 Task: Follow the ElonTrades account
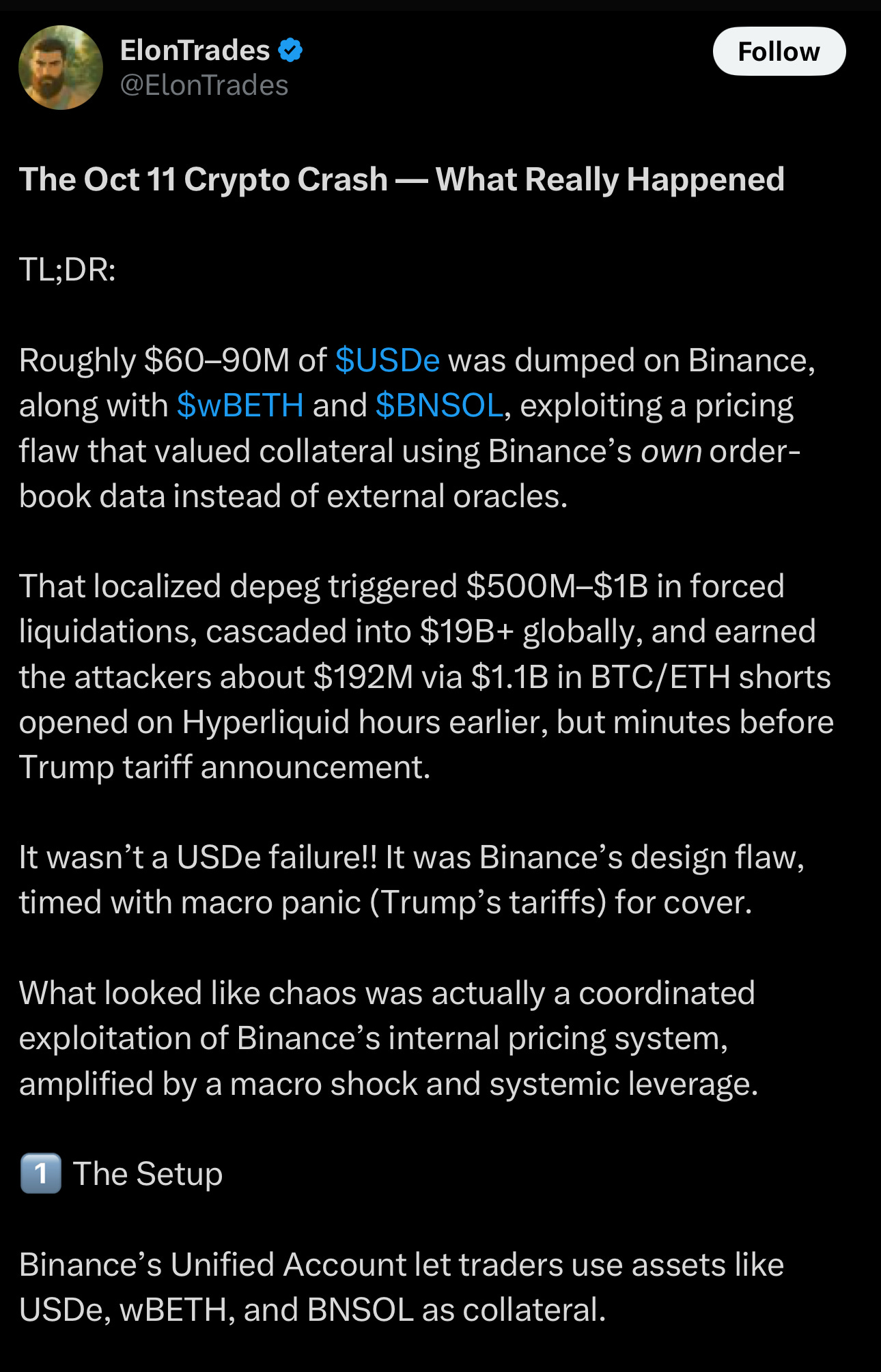click(779, 52)
